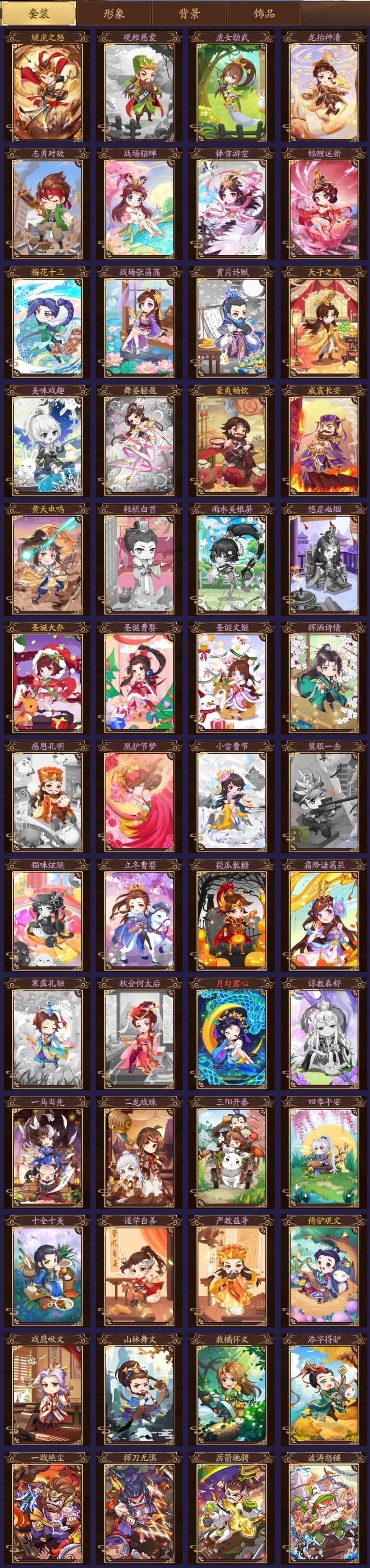The image size is (370, 1568).
Task: Select the 套装 tab
Action: [39, 13]
